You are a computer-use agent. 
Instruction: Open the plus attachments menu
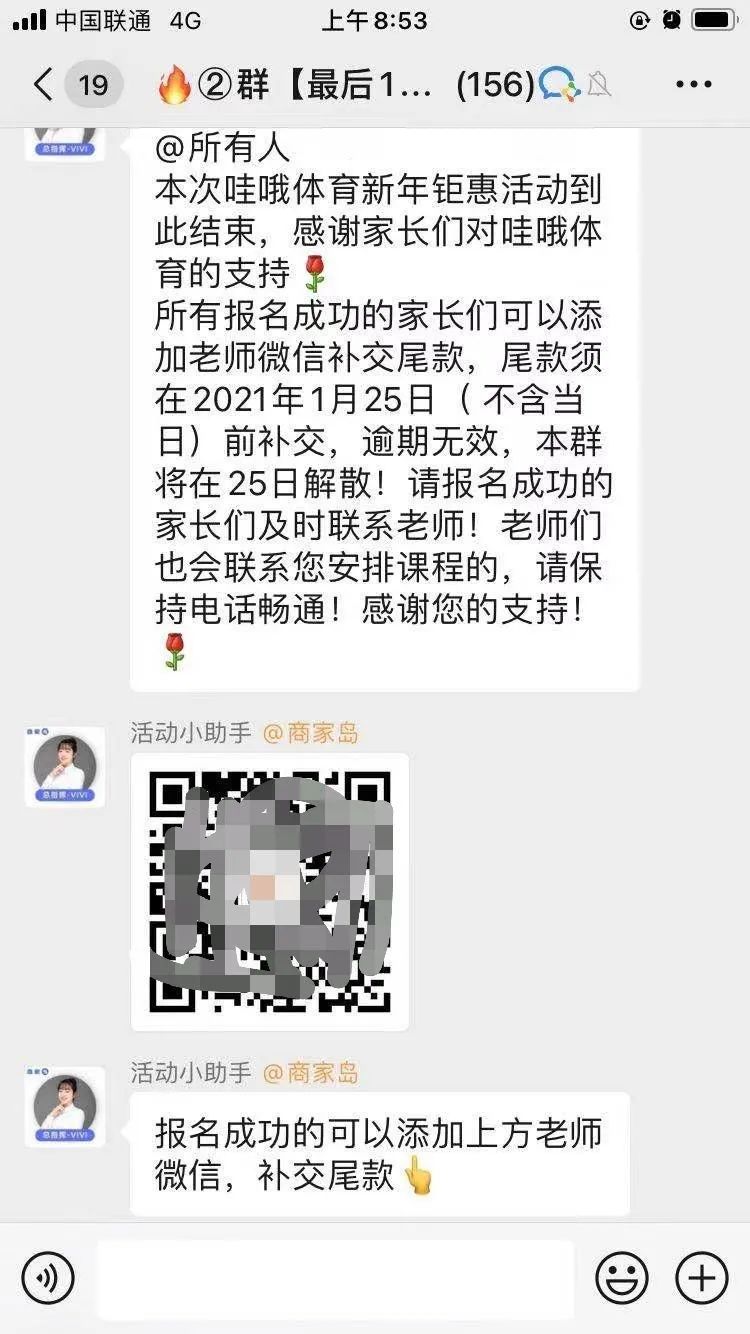701,1277
